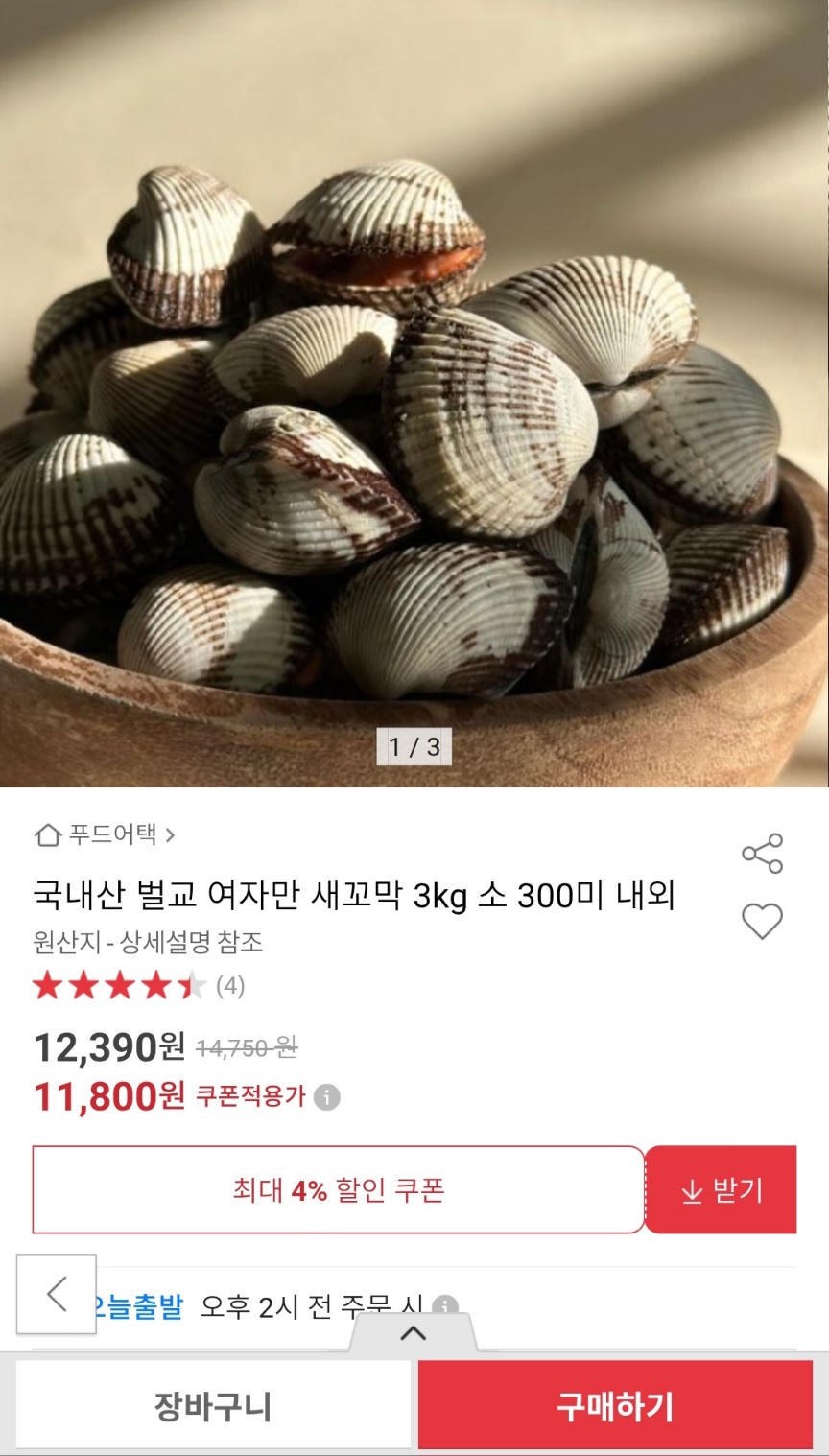
Task: Show info about 오늘출발 shipping
Action: [444, 1306]
